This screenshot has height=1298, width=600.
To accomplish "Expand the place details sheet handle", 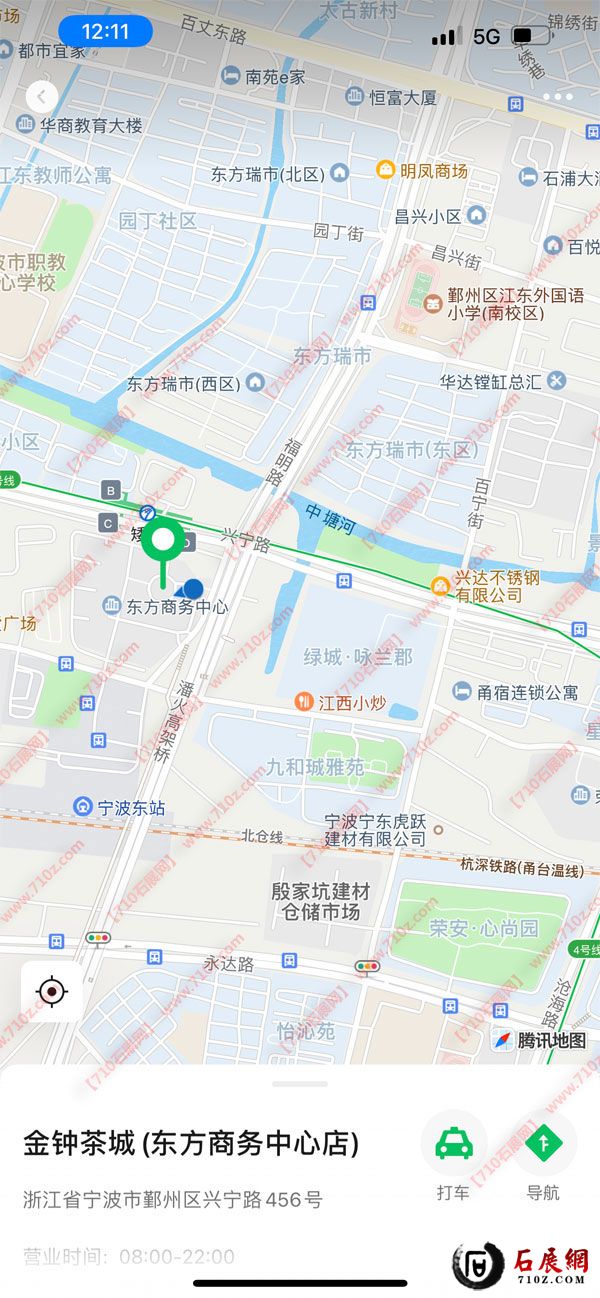I will click(x=299, y=1084).
